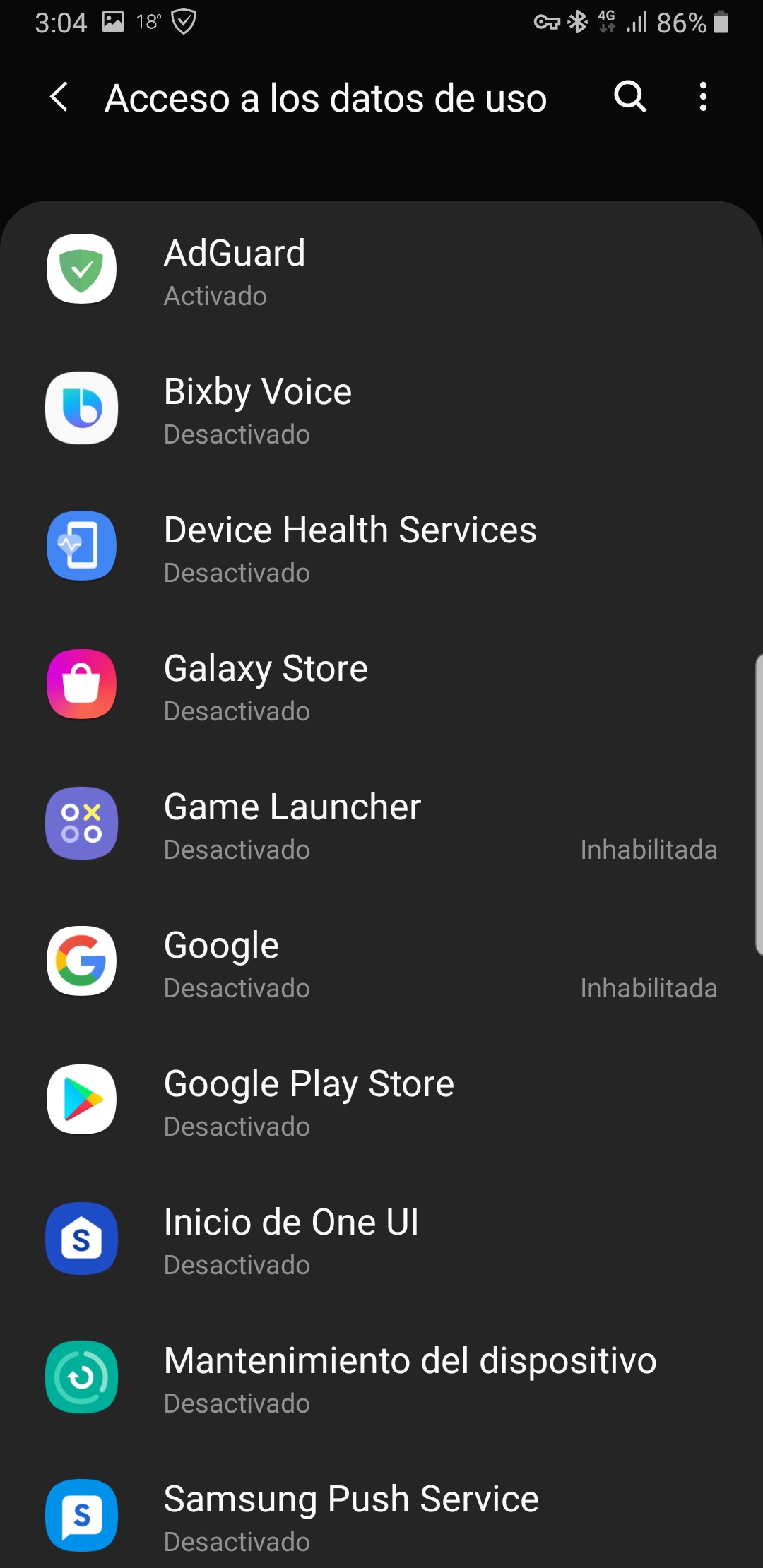Select the Google app row
Screen dimensions: 763x1568
coord(381,963)
